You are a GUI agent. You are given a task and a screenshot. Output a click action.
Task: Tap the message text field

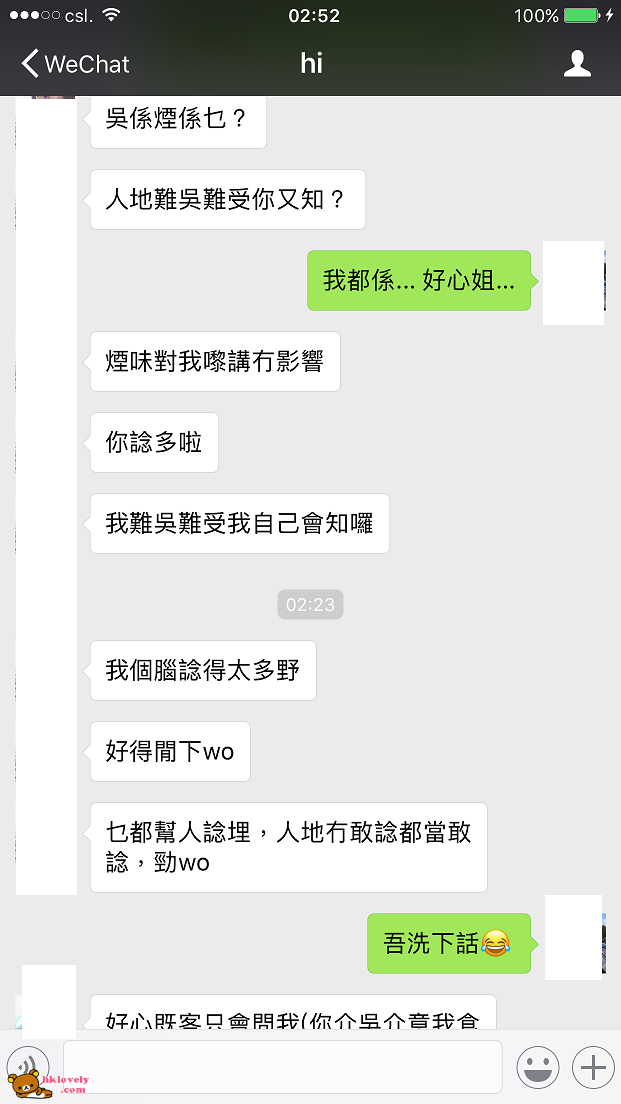coord(282,1067)
